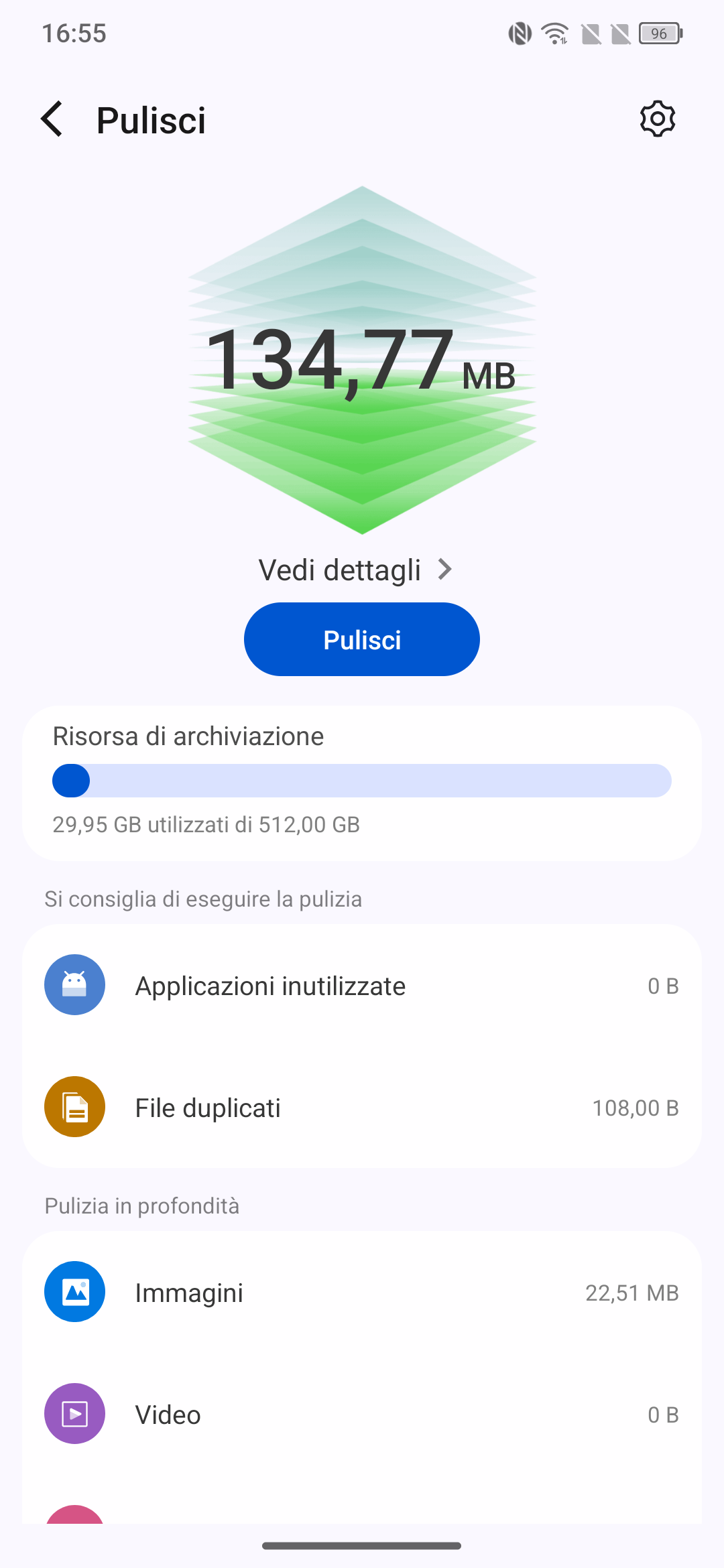Open the settings gear icon
The height and width of the screenshot is (1568, 724).
point(657,119)
